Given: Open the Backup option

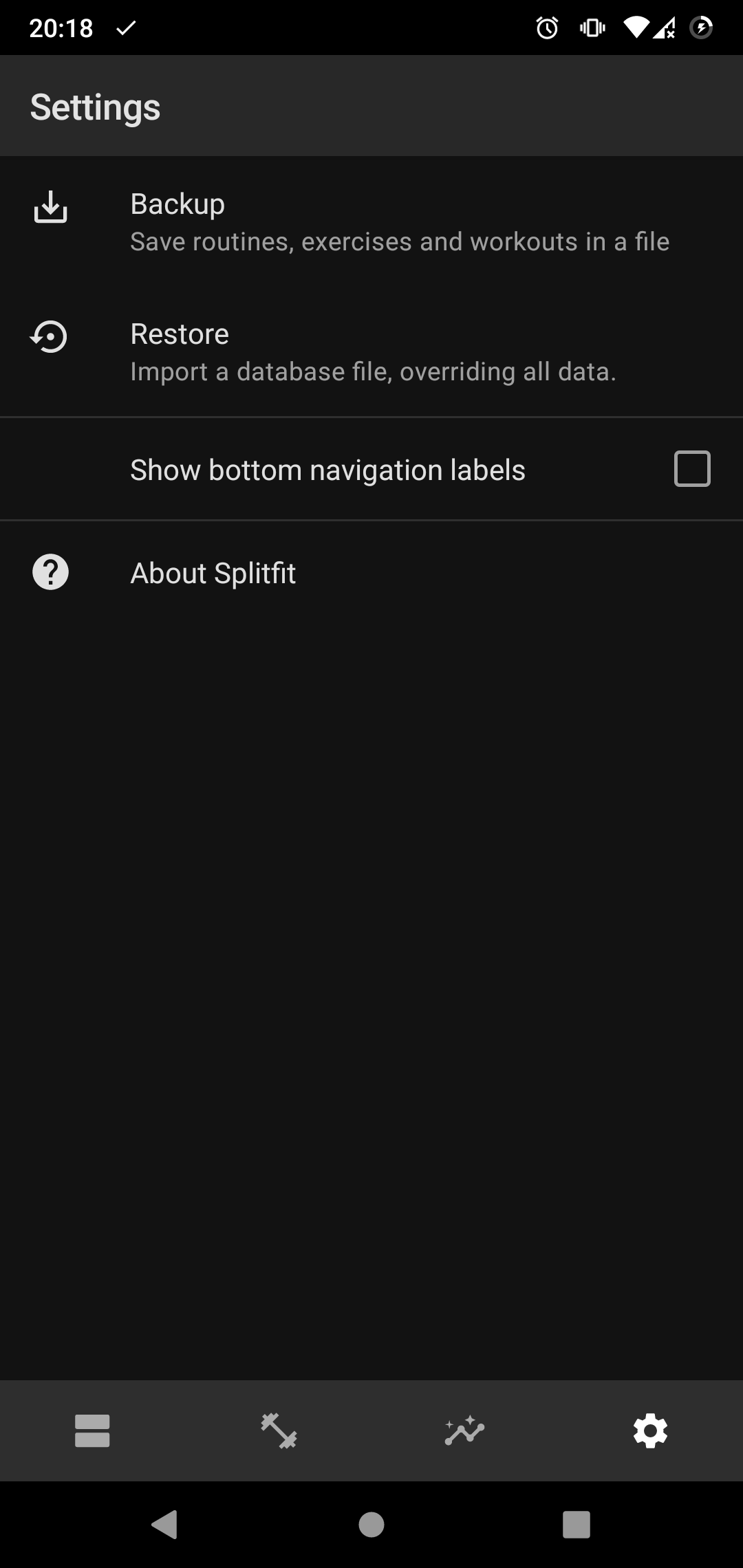Looking at the screenshot, I should (371, 221).
